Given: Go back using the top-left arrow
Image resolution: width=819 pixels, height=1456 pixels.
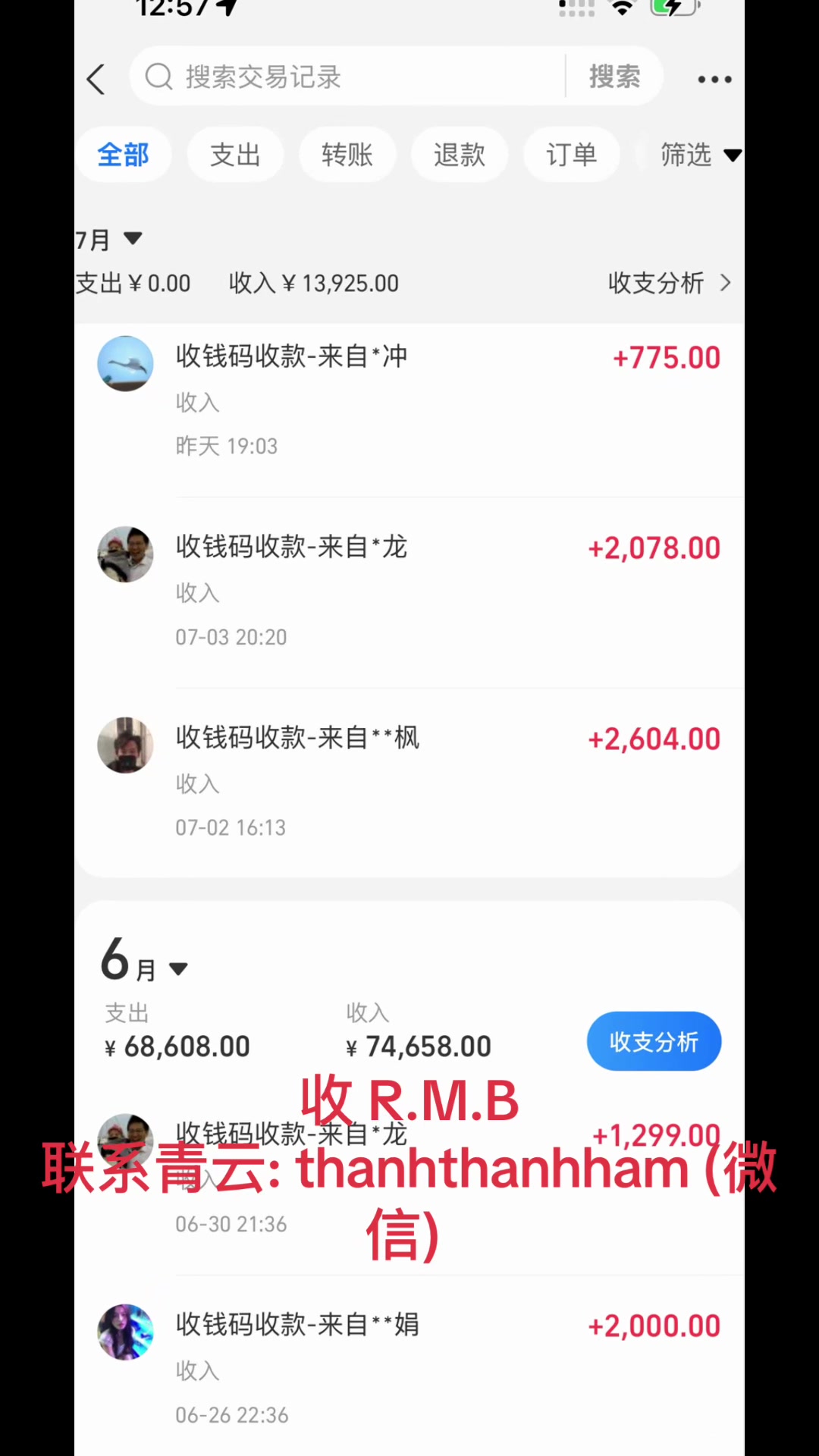Looking at the screenshot, I should point(96,79).
